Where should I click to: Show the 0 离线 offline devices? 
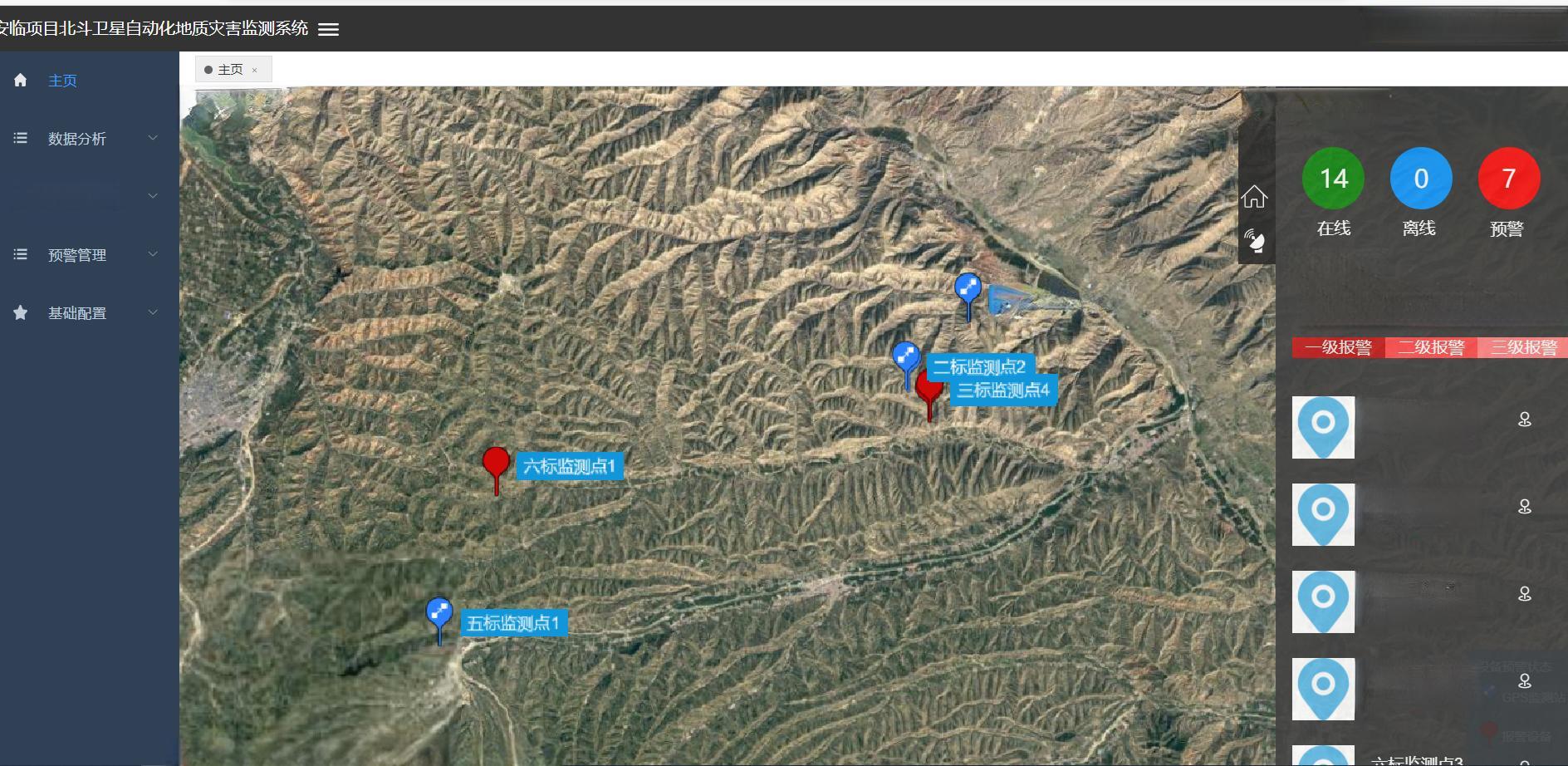click(x=1420, y=179)
